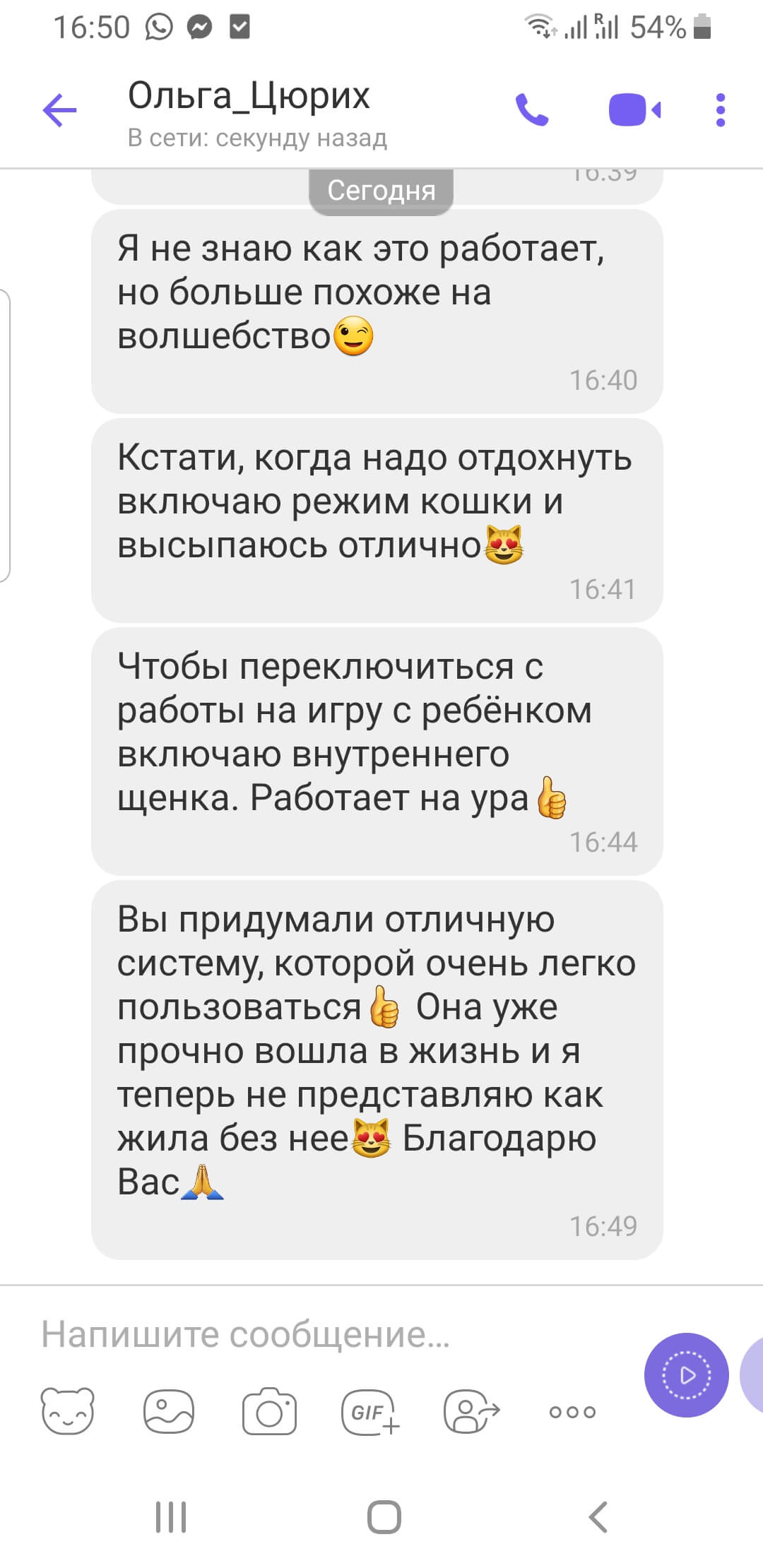Open Ольга_Цюрих contact info from header

pos(249,112)
